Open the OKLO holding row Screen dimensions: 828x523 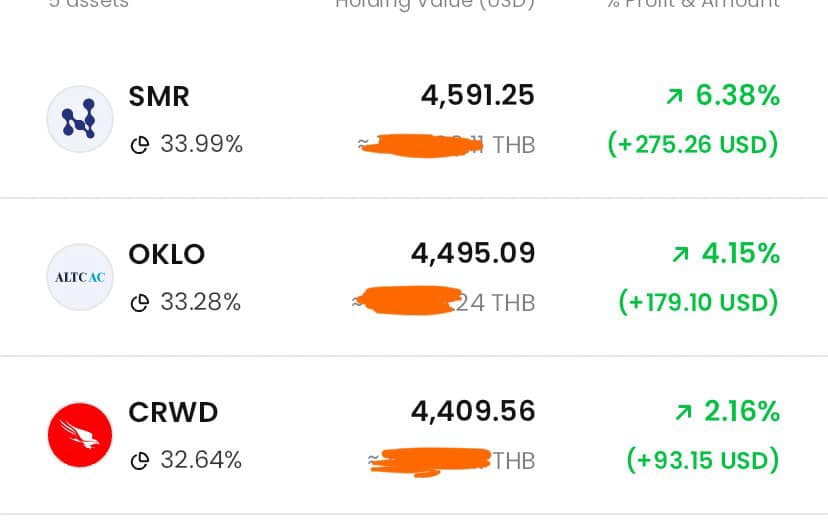(167, 255)
